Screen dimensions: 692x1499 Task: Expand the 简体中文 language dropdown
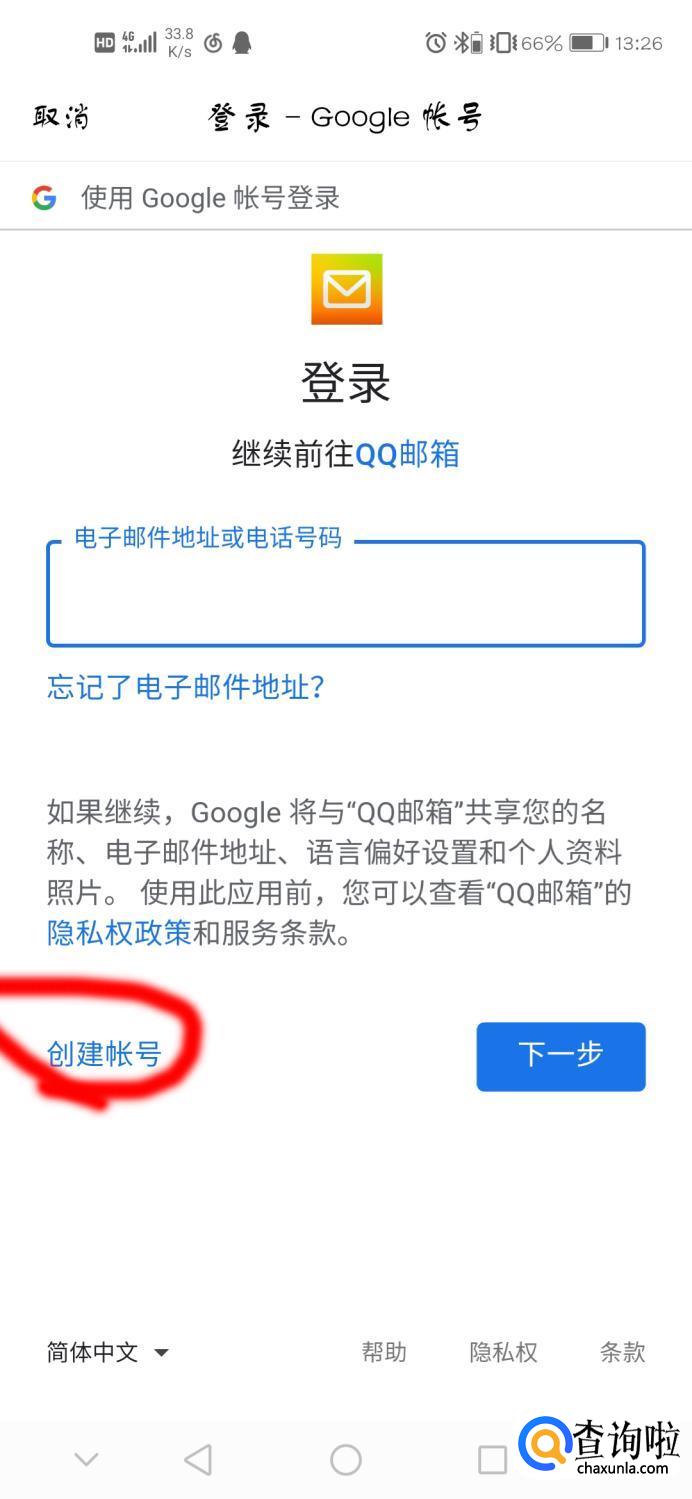pos(108,1352)
